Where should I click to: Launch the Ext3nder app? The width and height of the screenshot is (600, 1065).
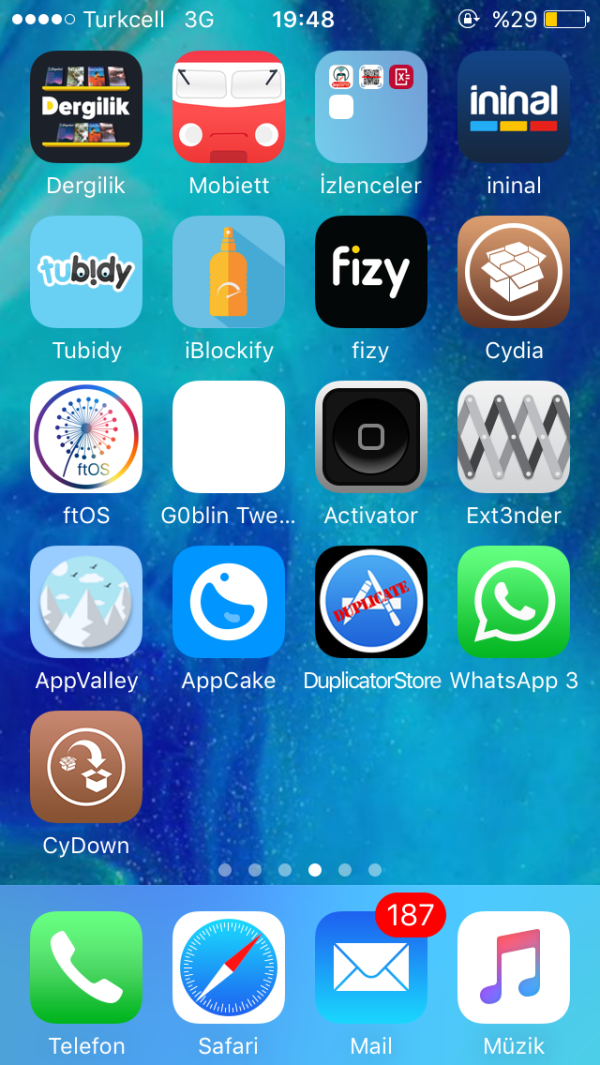pos(514,437)
